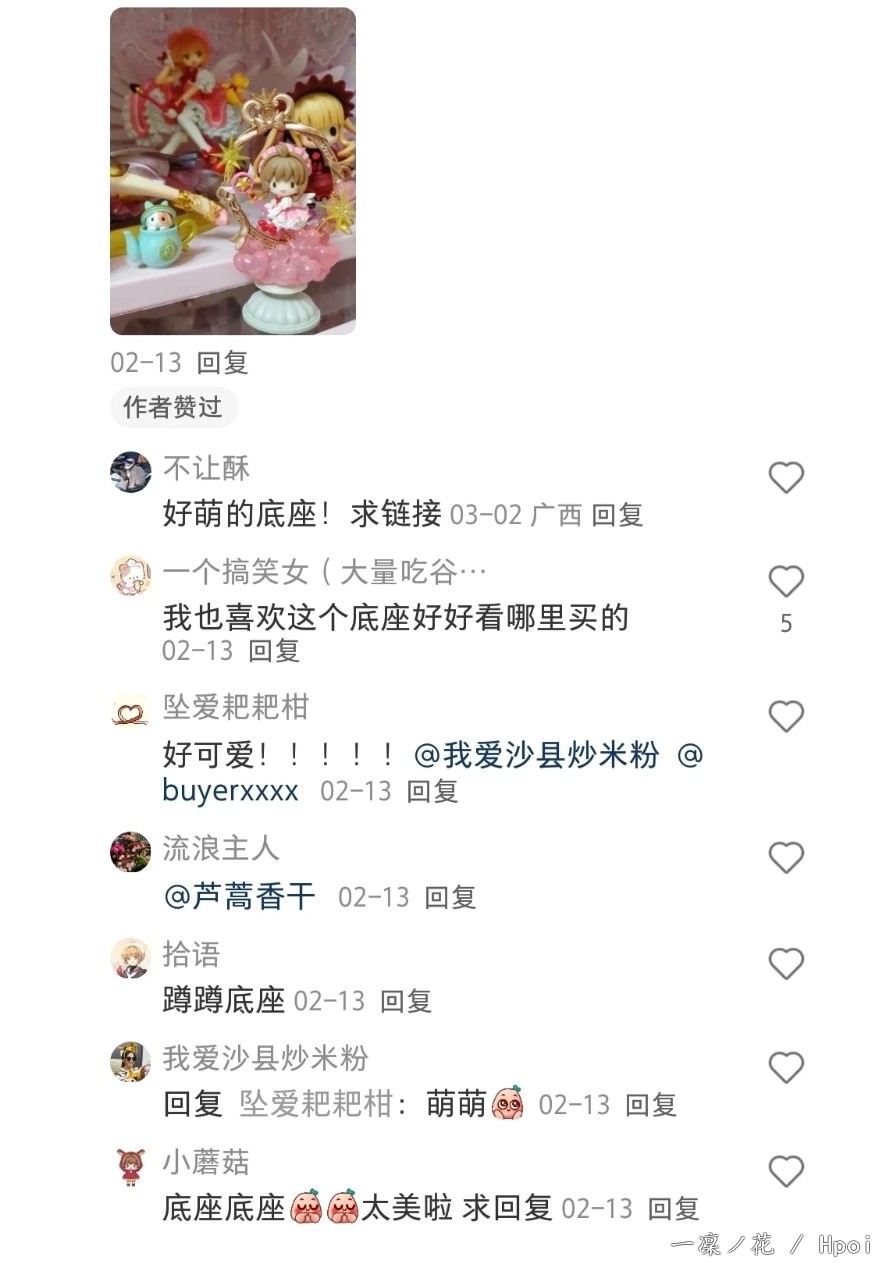Like 小蘑菇's comment

pyautogui.click(x=786, y=1171)
